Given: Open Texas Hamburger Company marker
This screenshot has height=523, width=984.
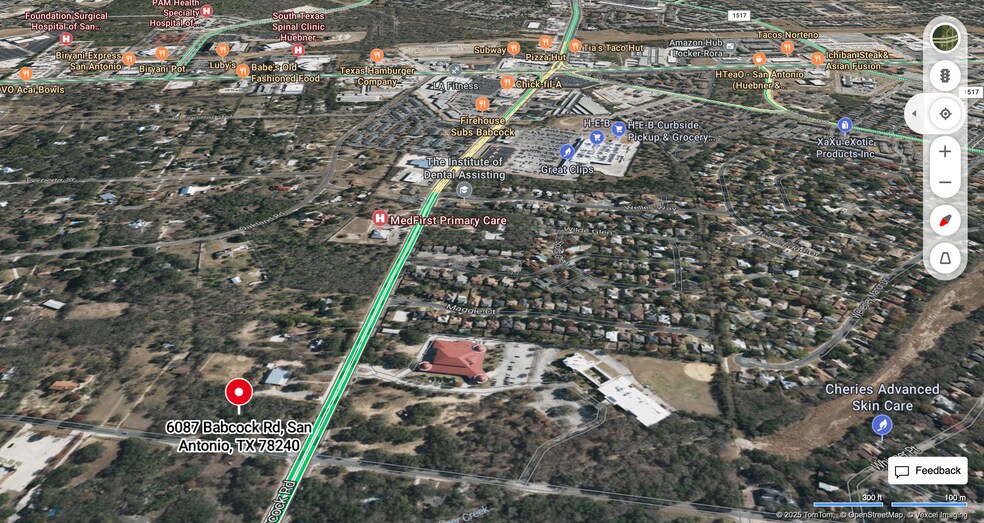Looking at the screenshot, I should 377,56.
